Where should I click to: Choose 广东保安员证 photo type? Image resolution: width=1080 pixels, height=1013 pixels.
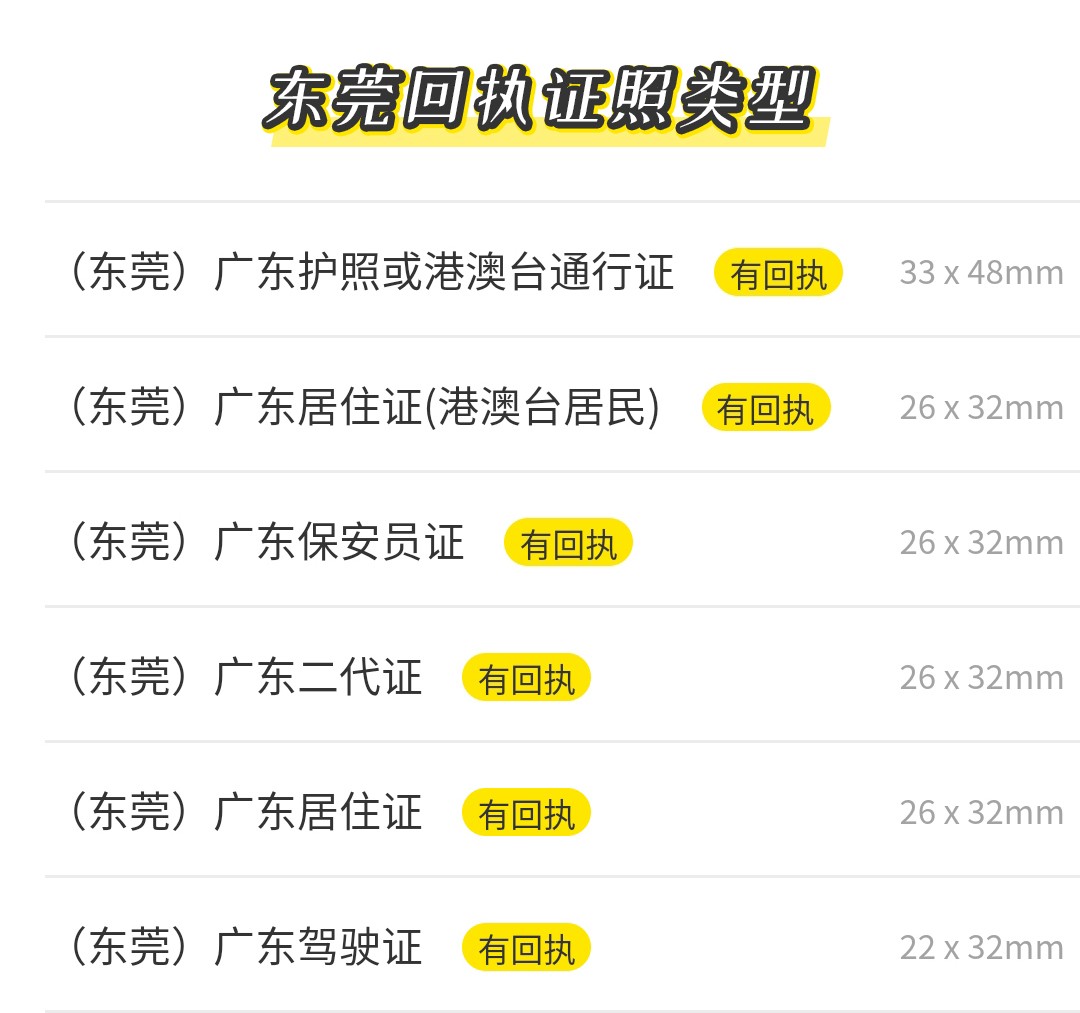(x=266, y=543)
